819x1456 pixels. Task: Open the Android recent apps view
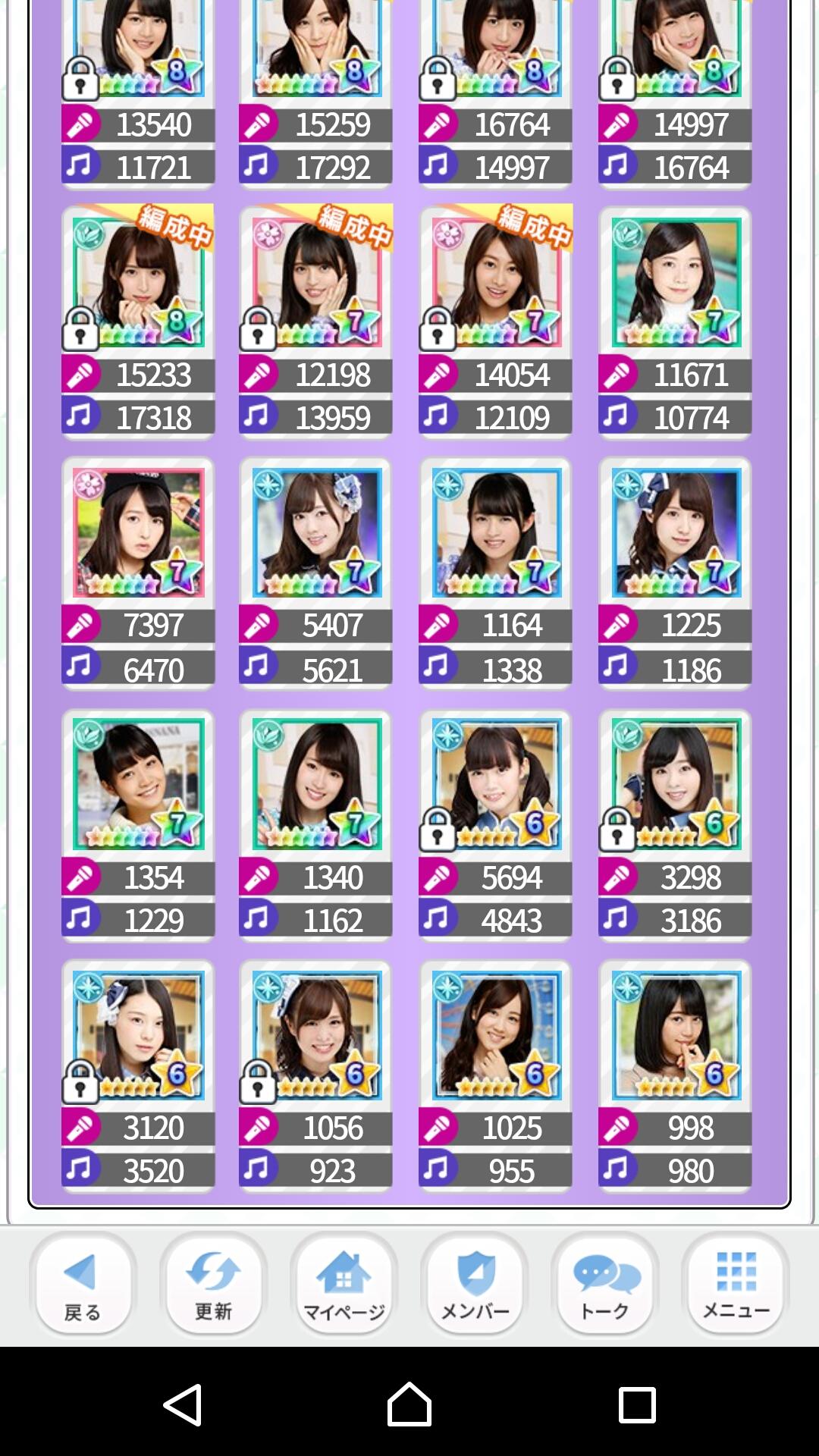637,1404
